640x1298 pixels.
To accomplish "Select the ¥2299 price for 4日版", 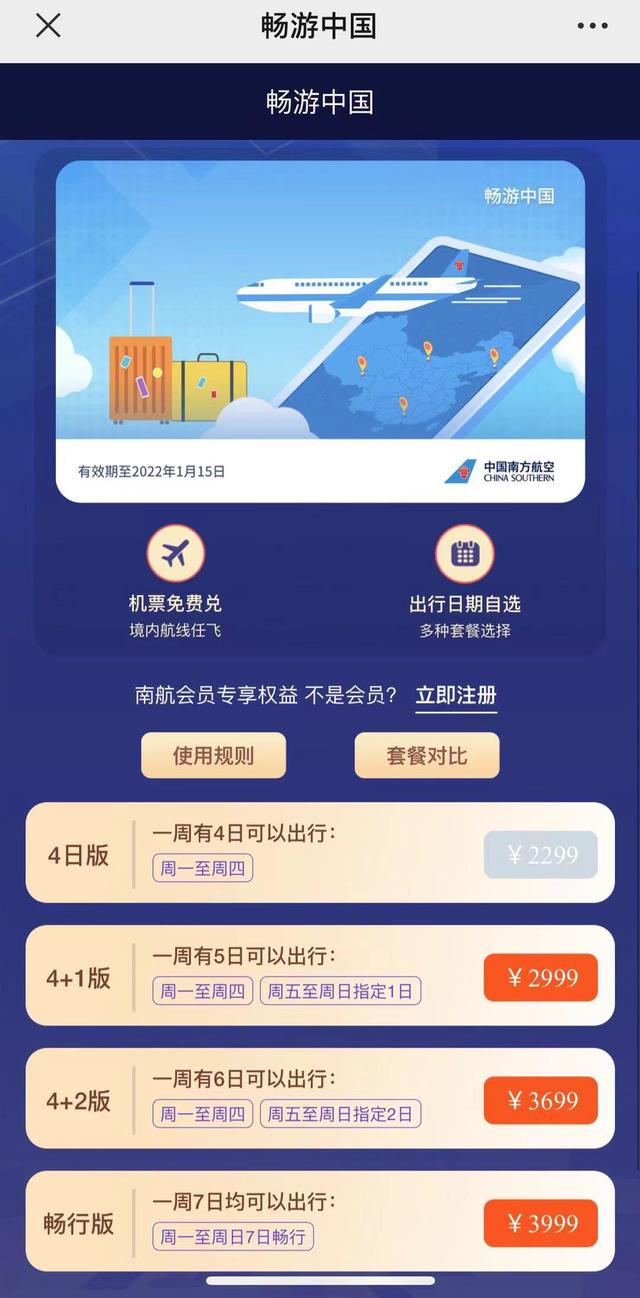I will tap(541, 855).
